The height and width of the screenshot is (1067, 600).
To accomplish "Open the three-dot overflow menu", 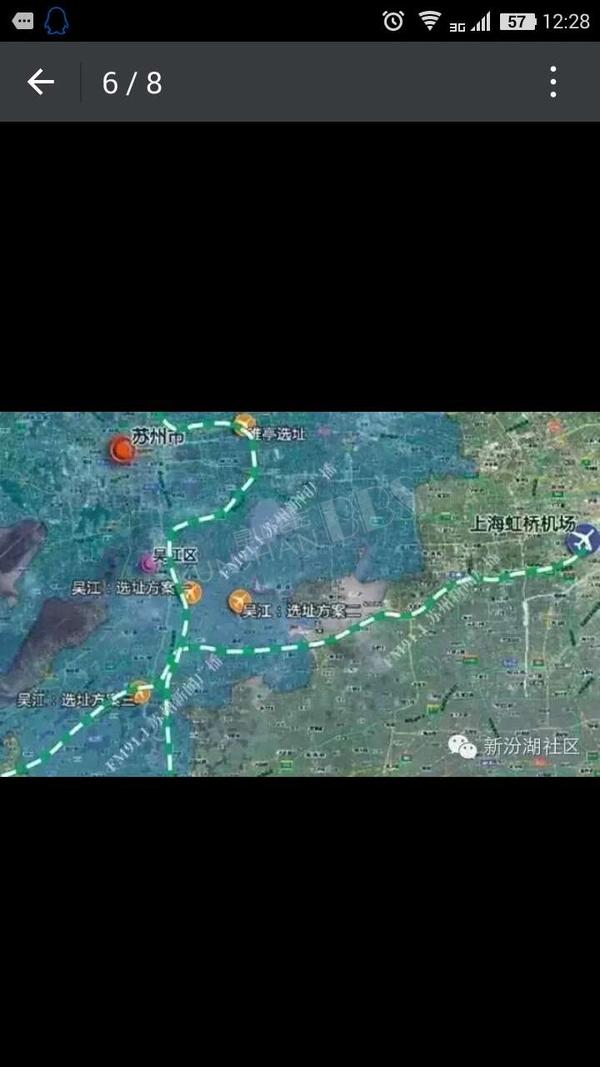I will [553, 82].
